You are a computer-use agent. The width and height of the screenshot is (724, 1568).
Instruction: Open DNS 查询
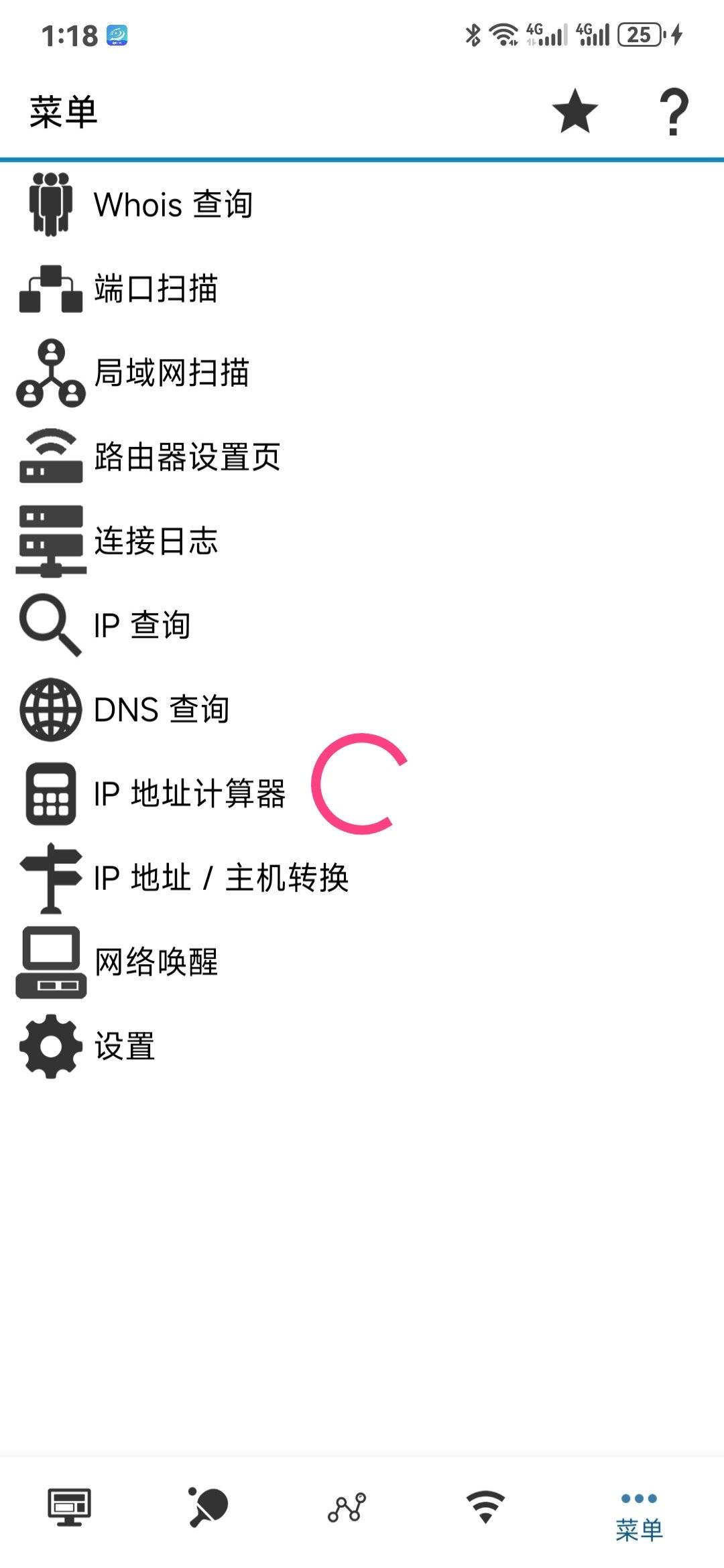tap(162, 710)
